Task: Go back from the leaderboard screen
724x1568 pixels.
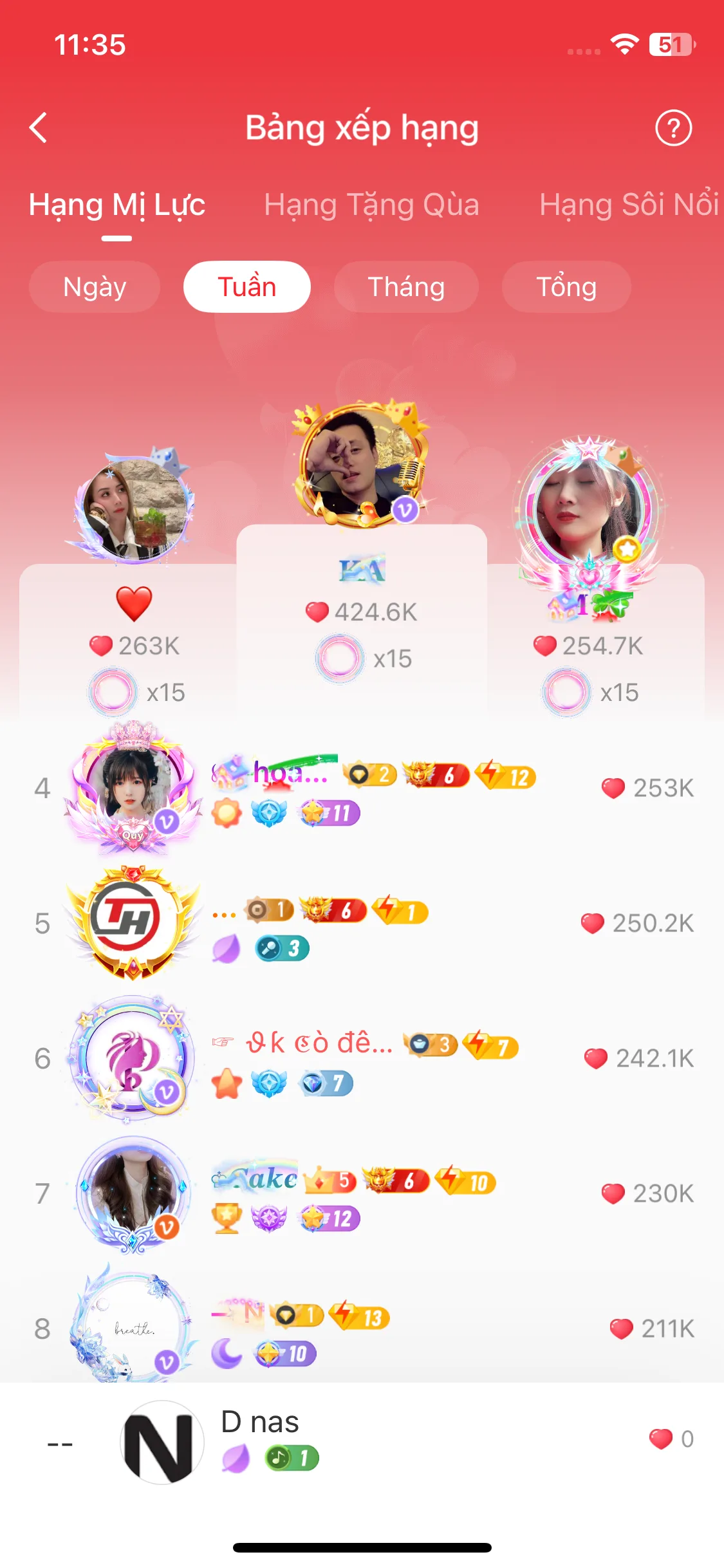Action: click(x=39, y=127)
